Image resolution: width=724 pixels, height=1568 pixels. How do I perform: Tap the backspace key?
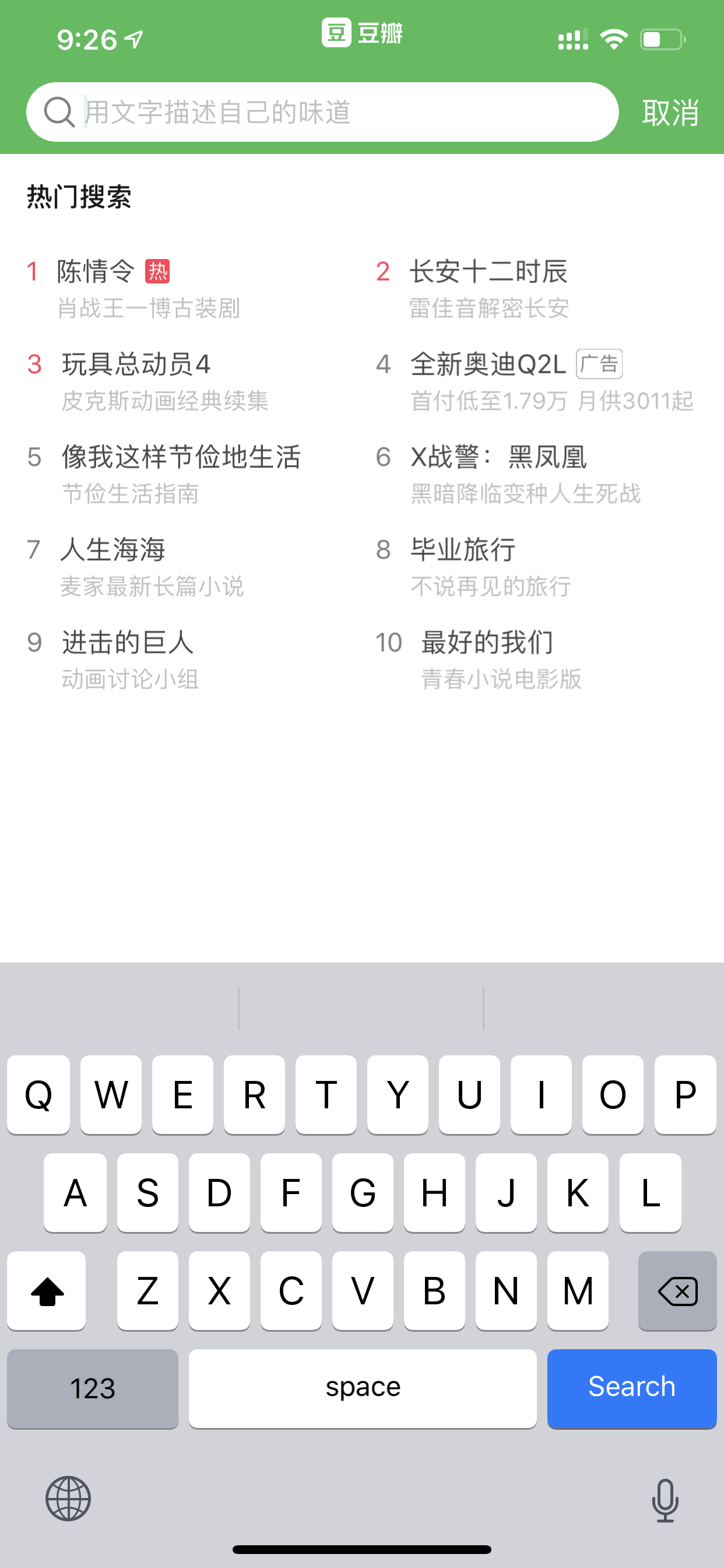tap(677, 1290)
